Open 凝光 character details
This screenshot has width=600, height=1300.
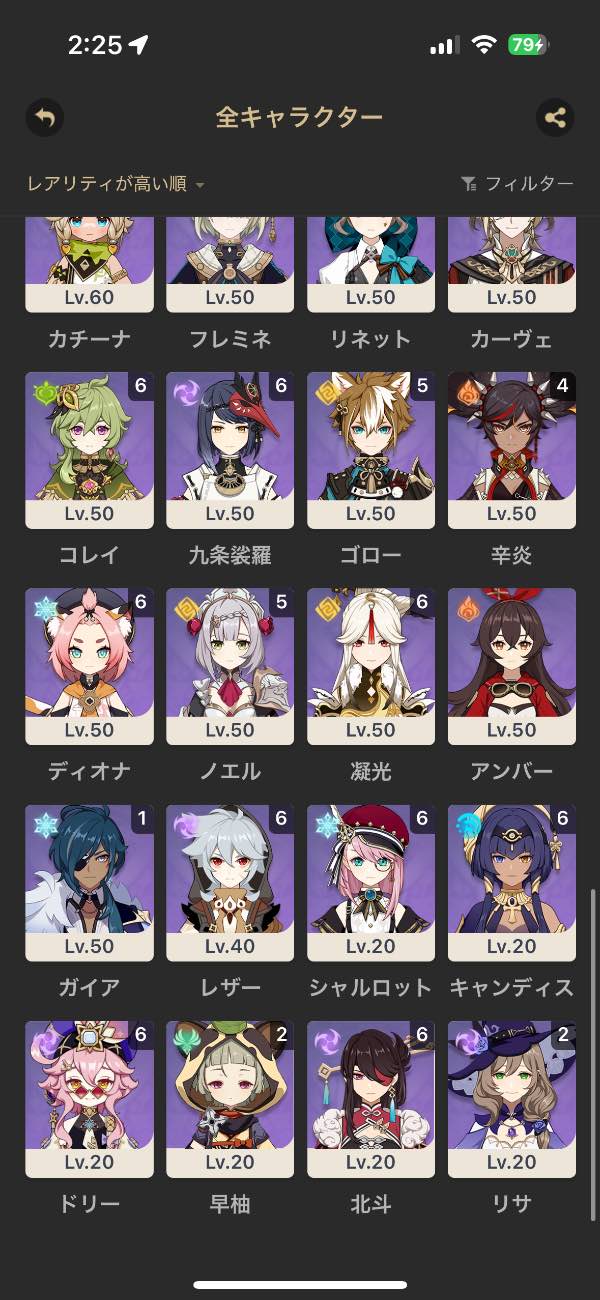371,666
